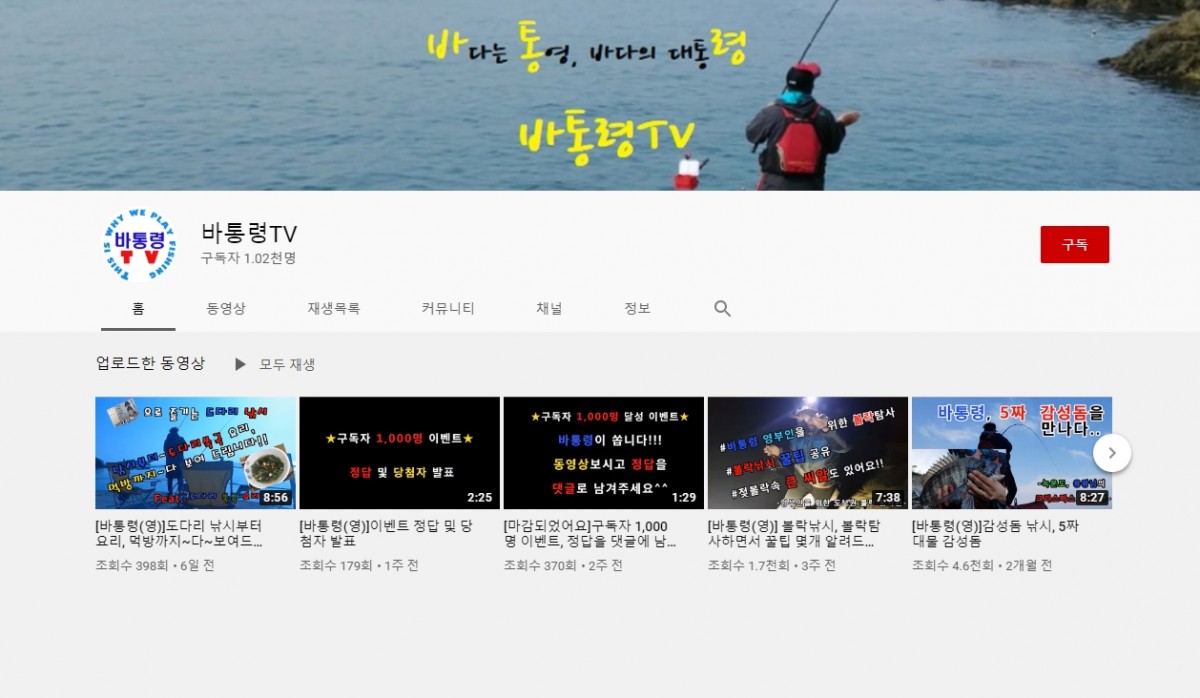Open the 도다리 낚시 video with duration 8:56
The image size is (1200, 698).
pyautogui.click(x=196, y=453)
